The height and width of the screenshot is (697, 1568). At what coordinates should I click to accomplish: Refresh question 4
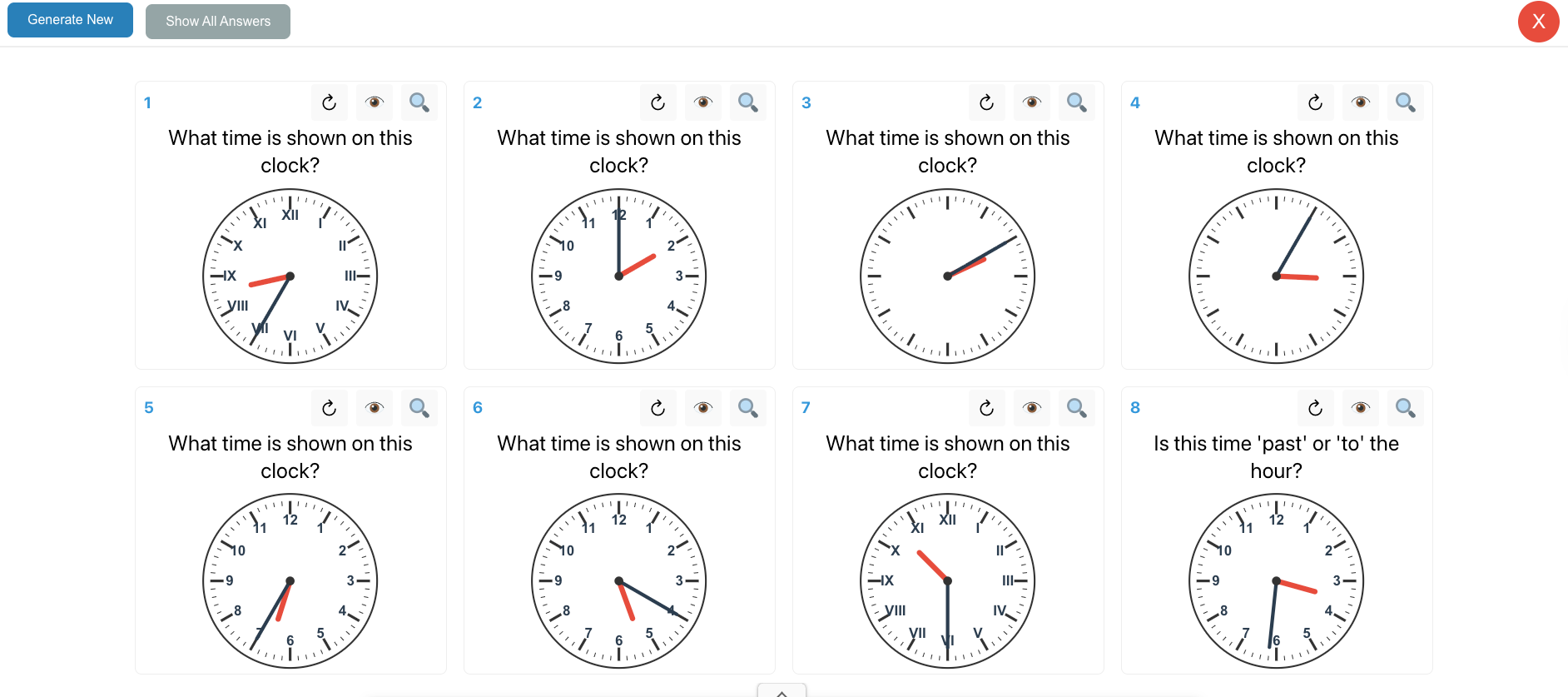[1316, 102]
